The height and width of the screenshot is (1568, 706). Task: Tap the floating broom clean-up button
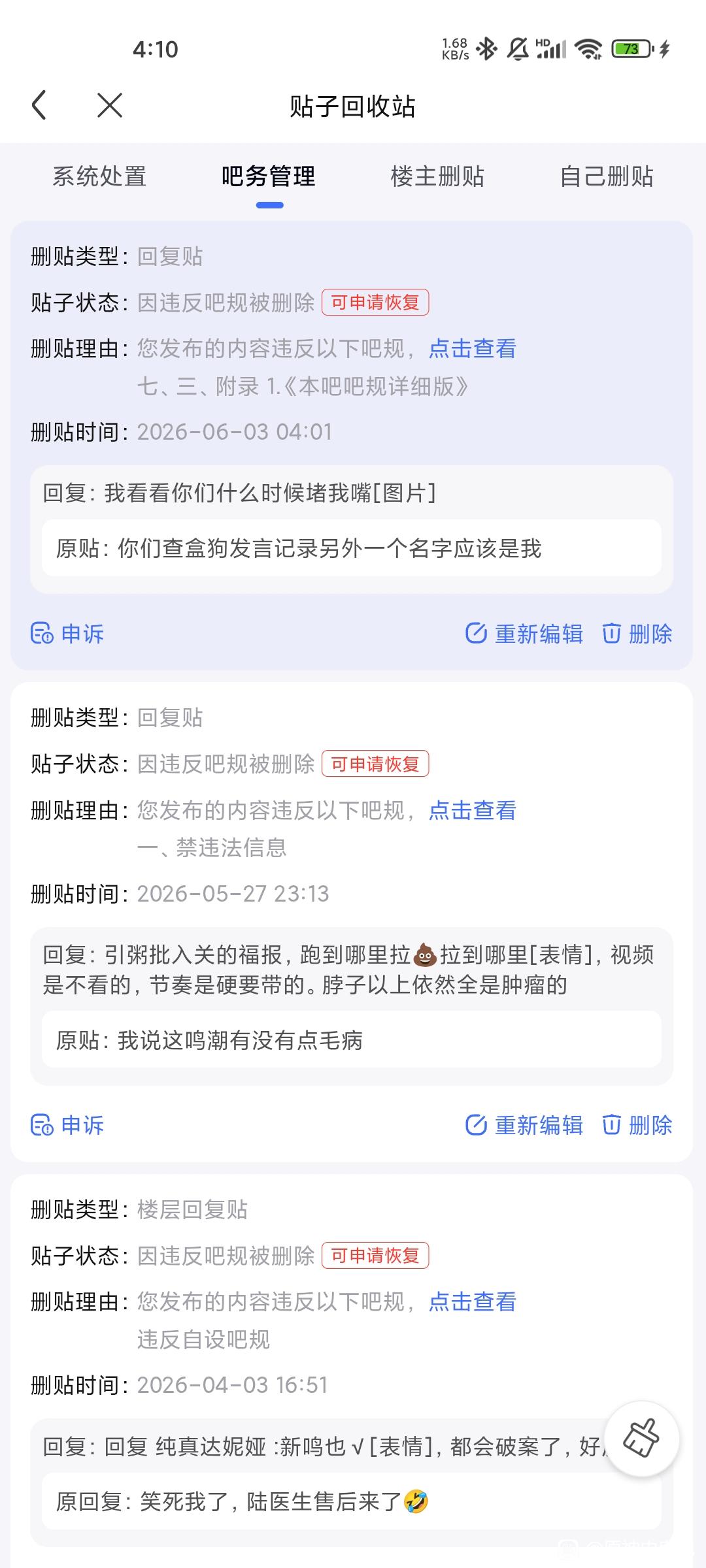point(641,1439)
